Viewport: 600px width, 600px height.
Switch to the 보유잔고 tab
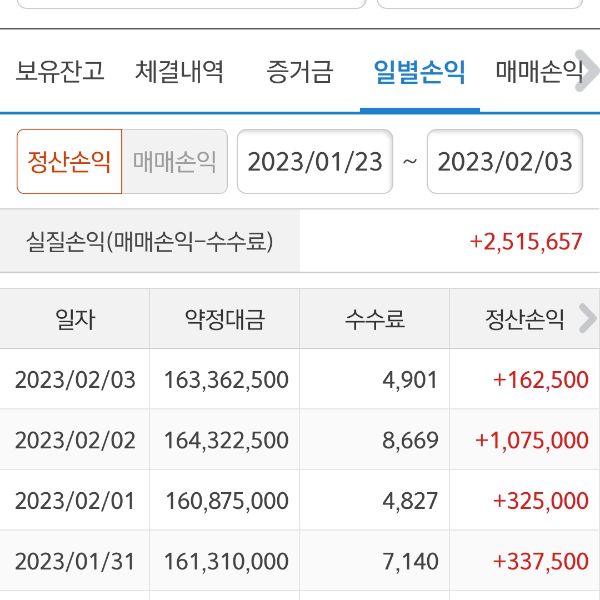pyautogui.click(x=60, y=72)
